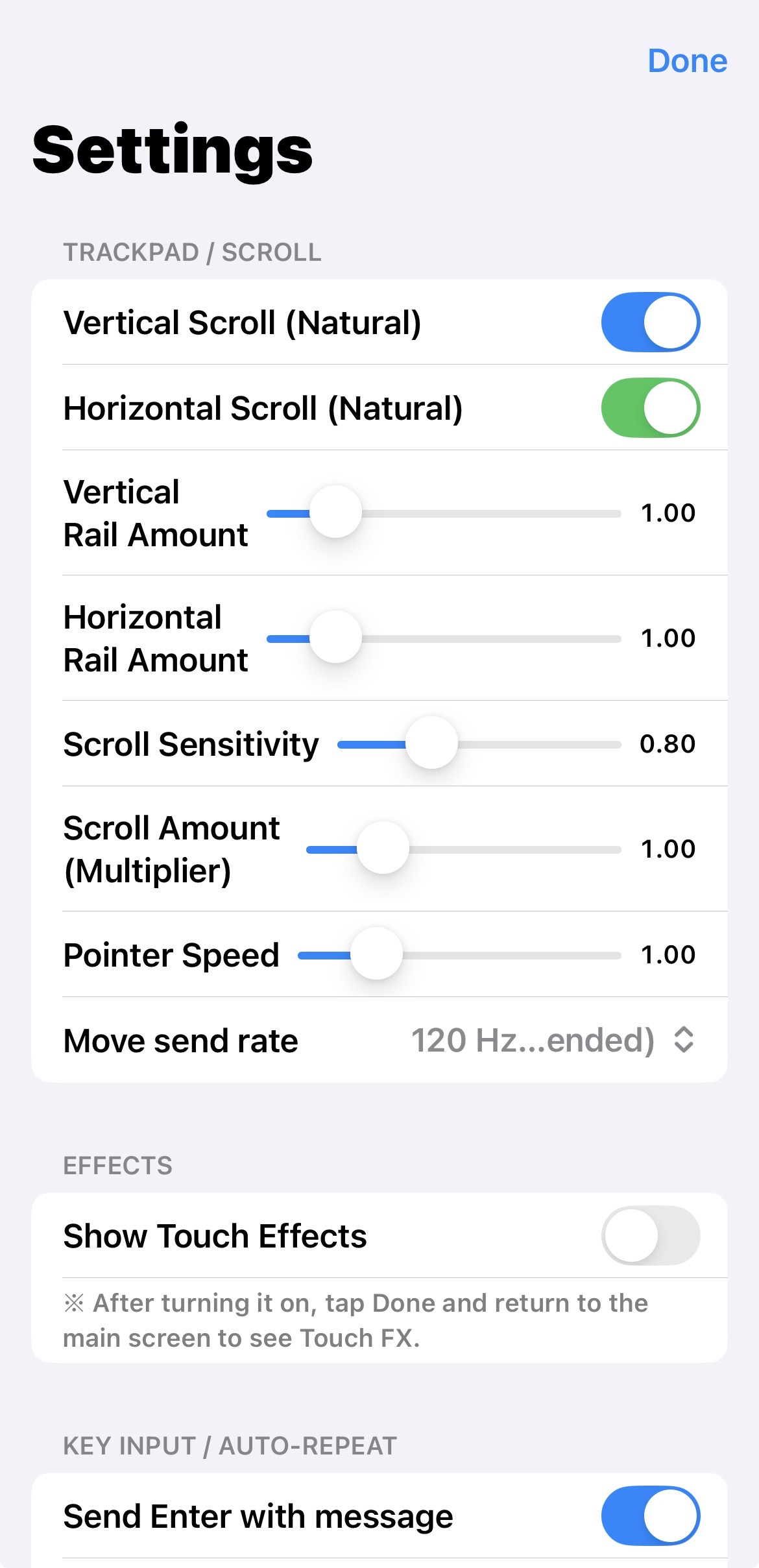Disable Vertical Scroll (Natural)
The image size is (759, 1568).
pos(649,321)
